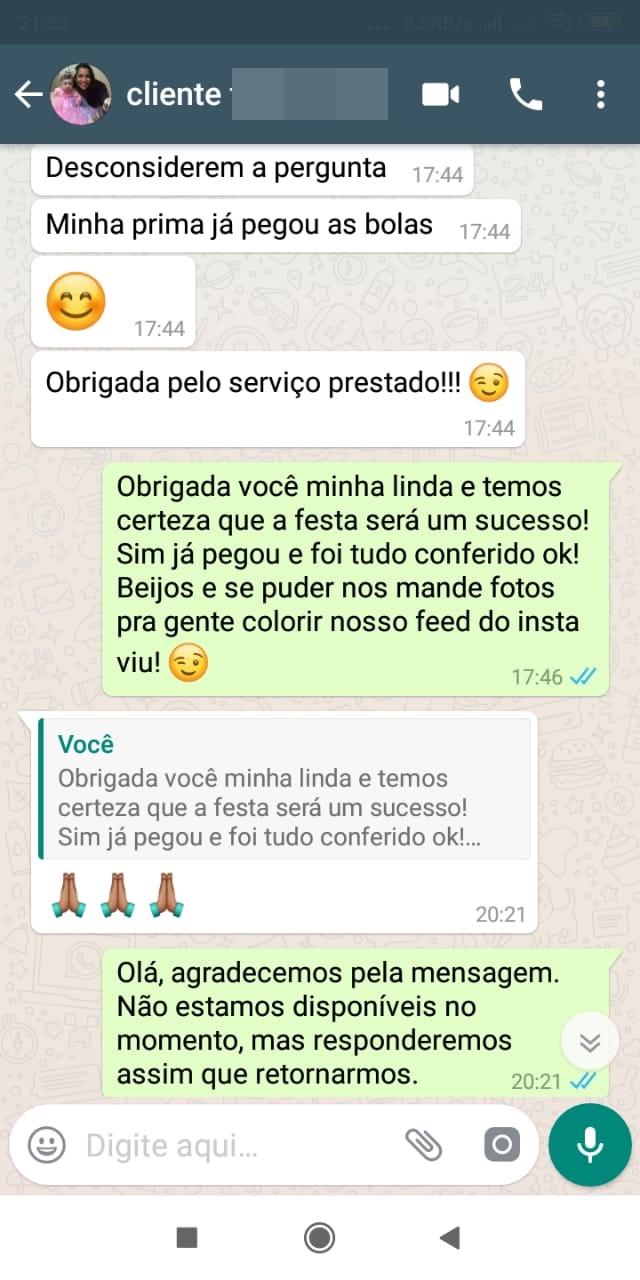The width and height of the screenshot is (640, 1280).
Task: Open recent apps with the square button
Action: click(187, 1238)
